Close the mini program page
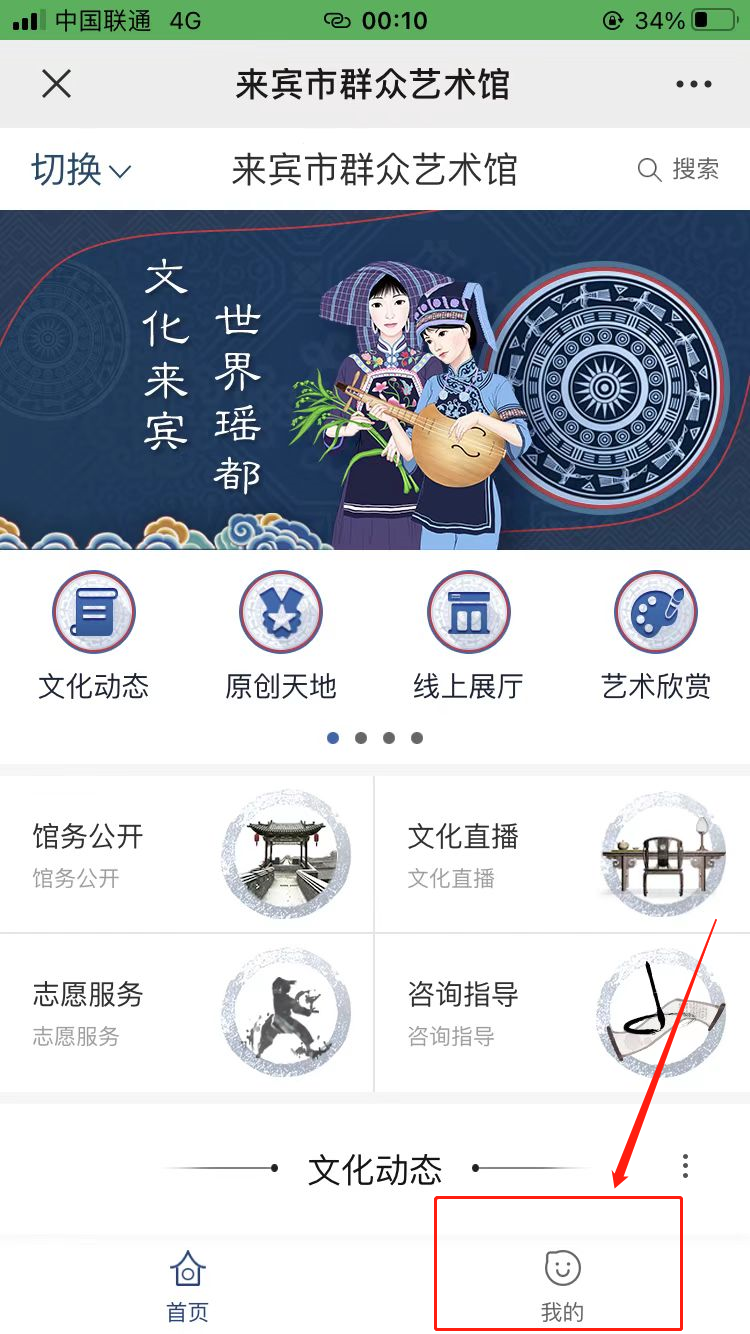 57,84
